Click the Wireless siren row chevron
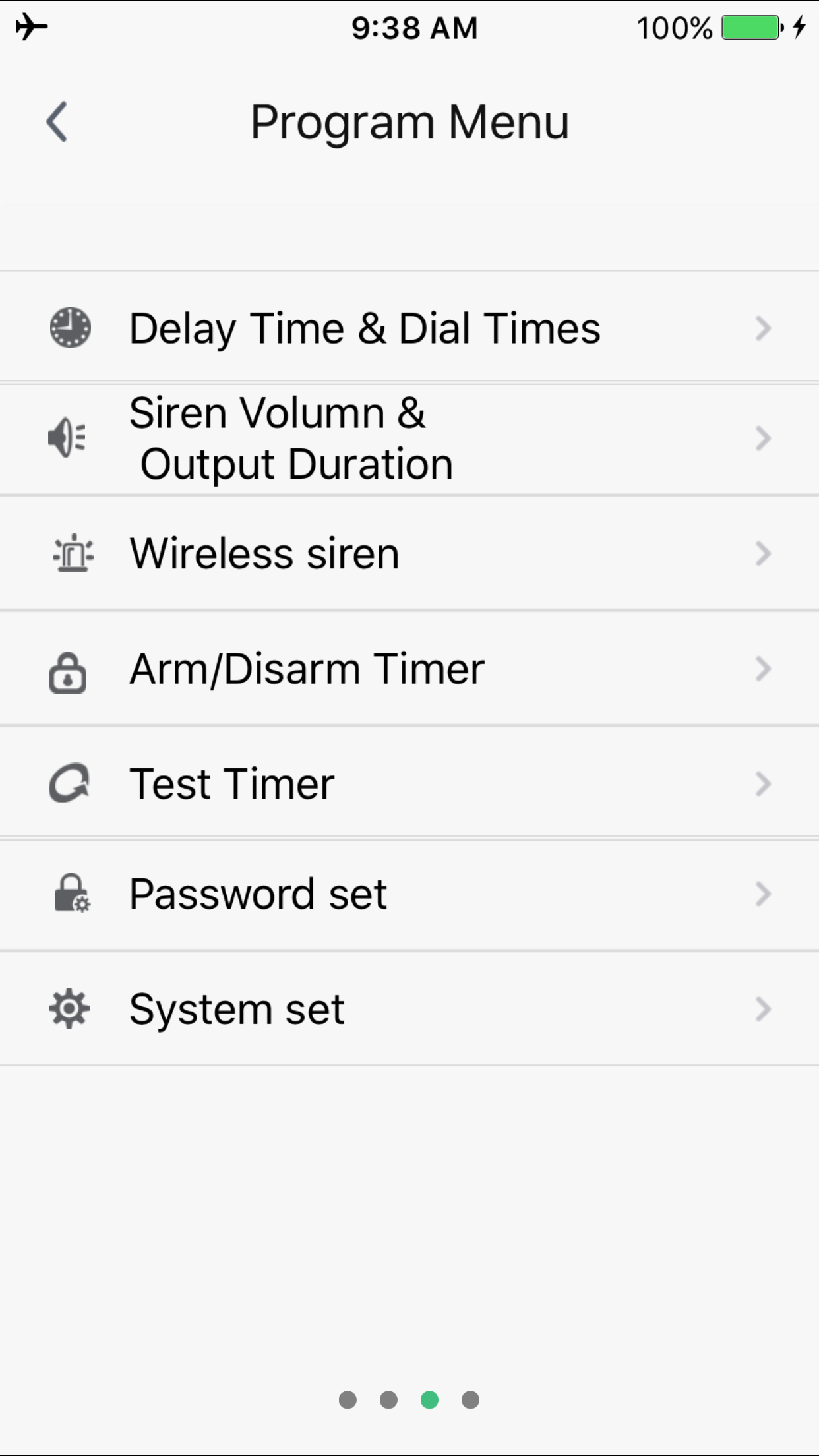819x1456 pixels. [763, 554]
